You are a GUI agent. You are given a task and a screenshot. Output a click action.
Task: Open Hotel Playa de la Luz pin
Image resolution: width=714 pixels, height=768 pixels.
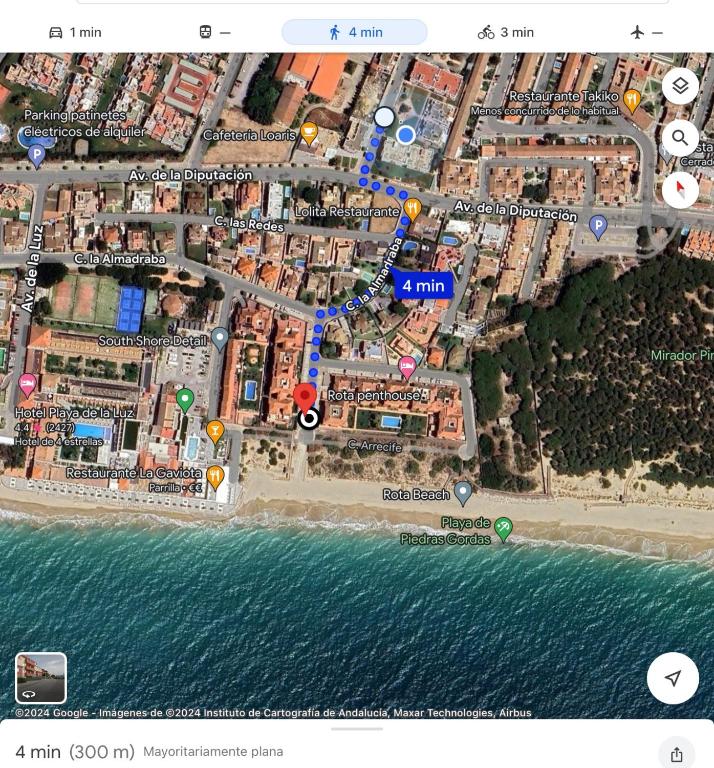point(27,385)
